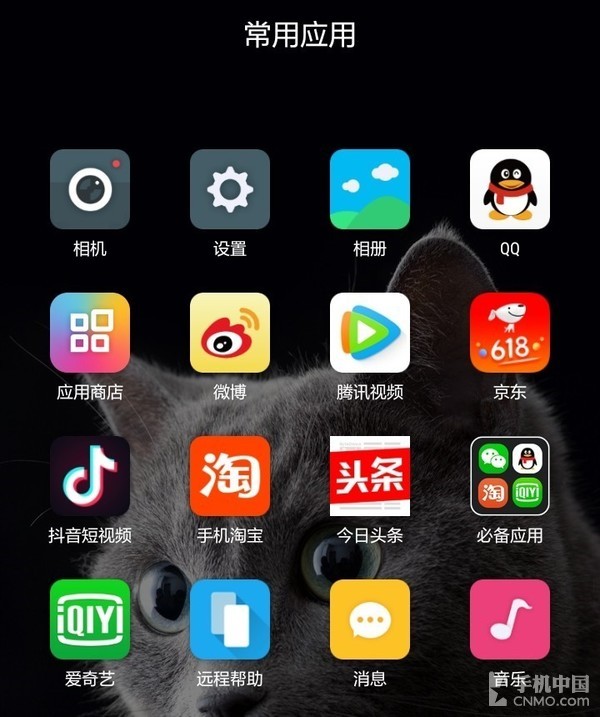The width and height of the screenshot is (600, 717).
Task: Launch the 微博 Weibo app
Action: (230, 333)
